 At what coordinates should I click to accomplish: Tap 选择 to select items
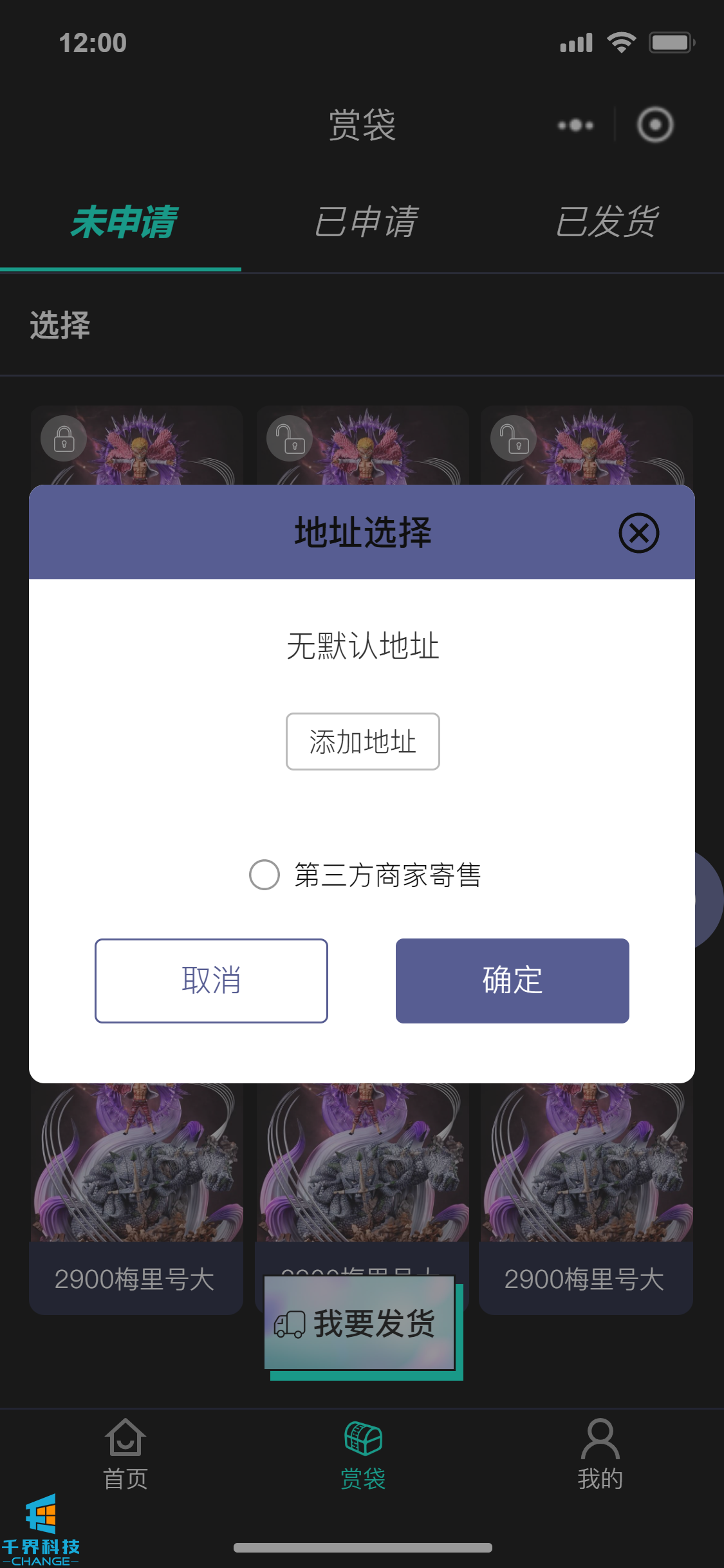pos(60,325)
